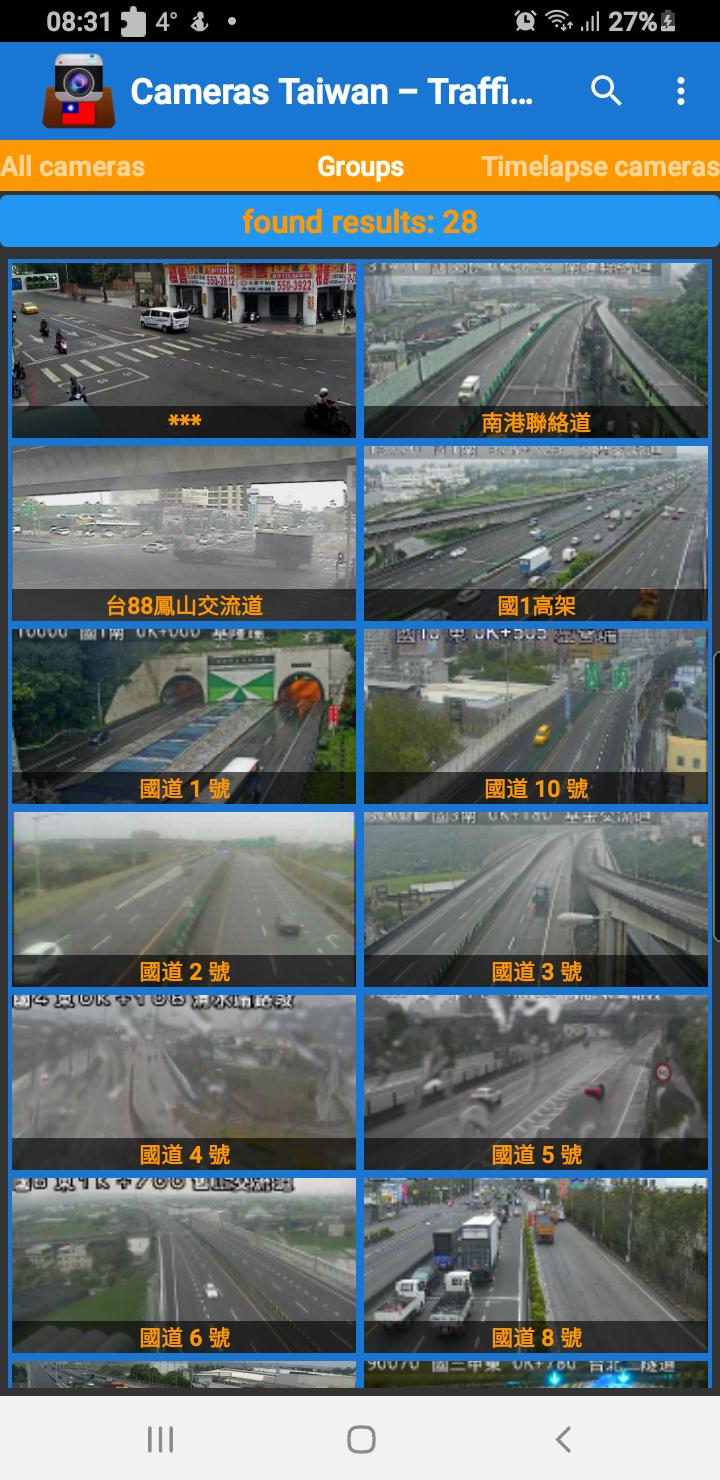
Task: Open the 台88鳳山交流道 camera group
Action: pyautogui.click(x=184, y=533)
